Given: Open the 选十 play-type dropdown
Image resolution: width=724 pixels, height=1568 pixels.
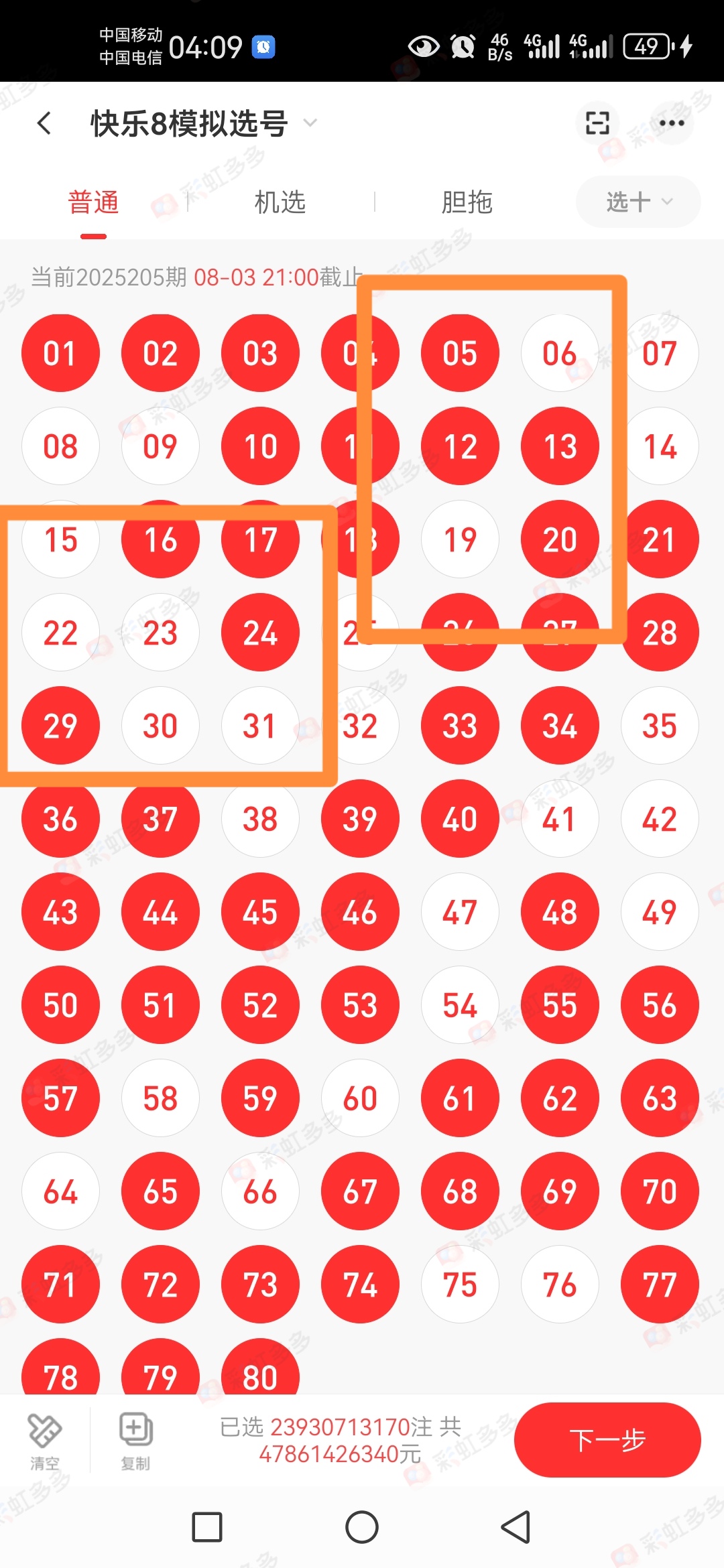Looking at the screenshot, I should (638, 202).
